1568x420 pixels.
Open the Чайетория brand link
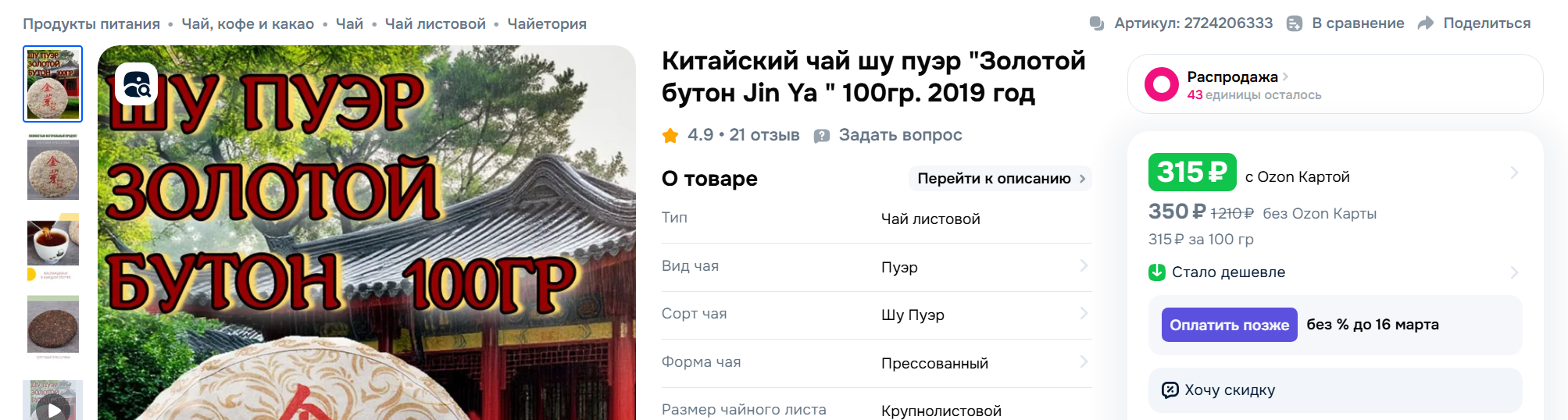point(547,23)
